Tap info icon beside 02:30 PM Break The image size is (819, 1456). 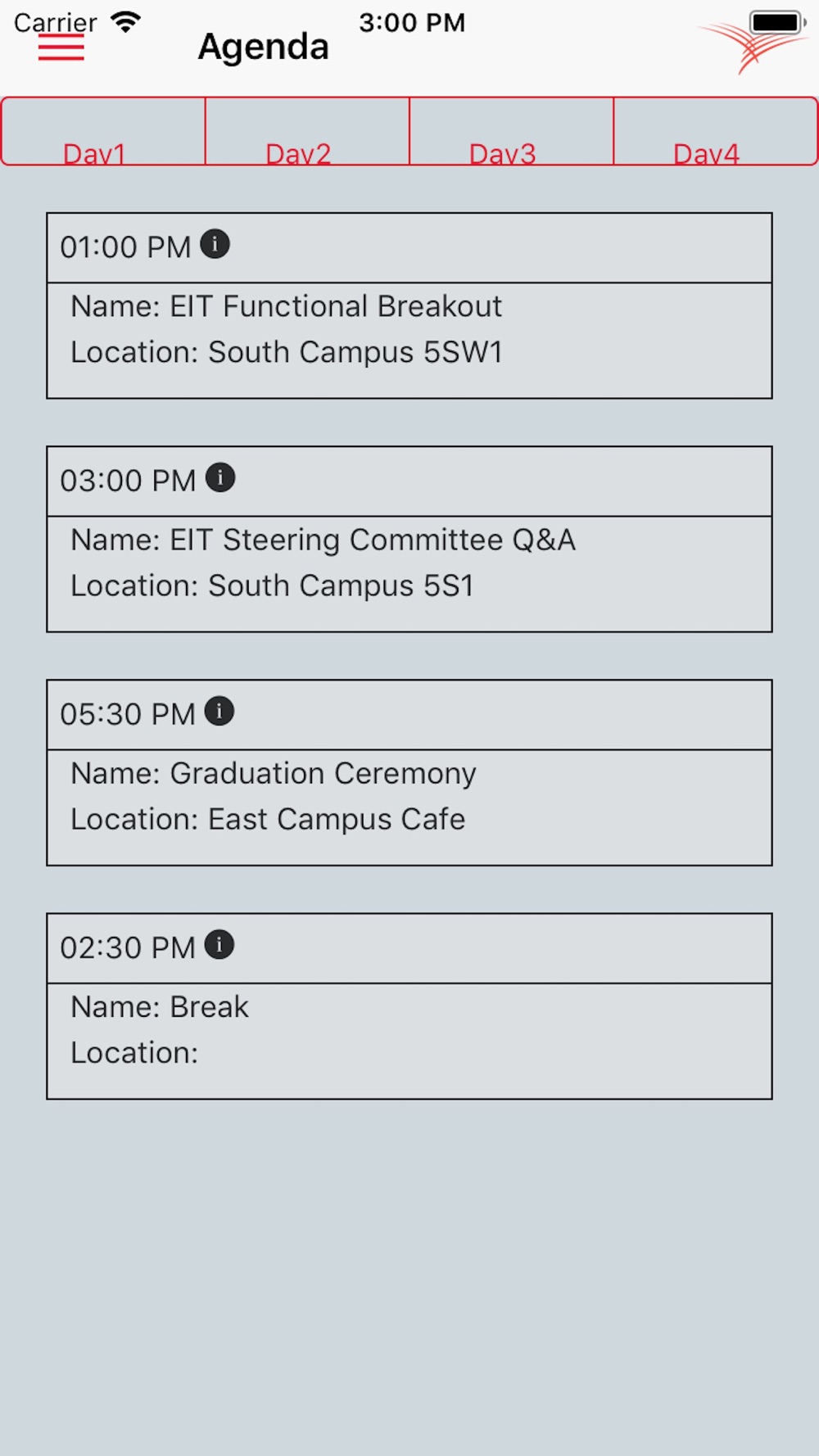click(219, 944)
